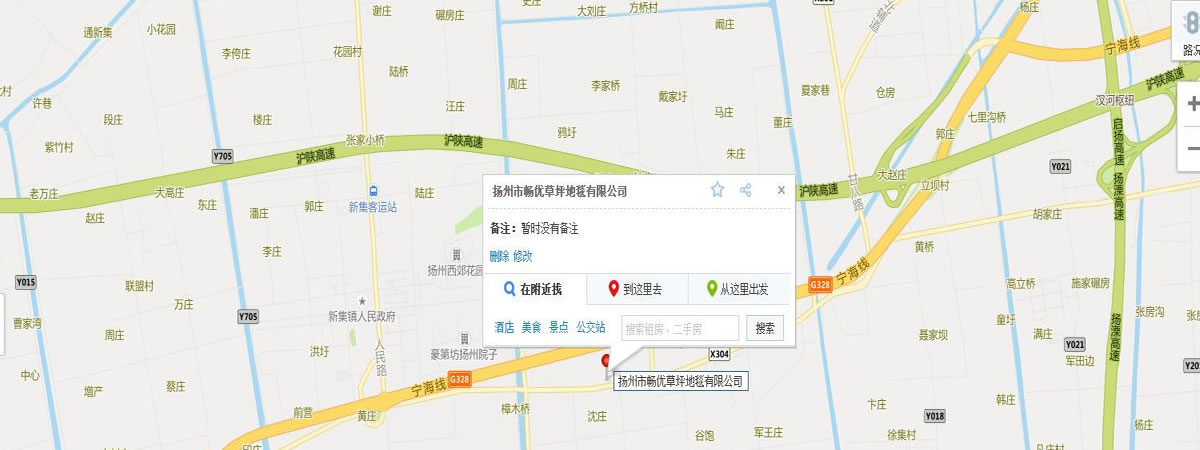This screenshot has height=450, width=1200.
Task: Search nearby 公交站
Action: click(591, 327)
